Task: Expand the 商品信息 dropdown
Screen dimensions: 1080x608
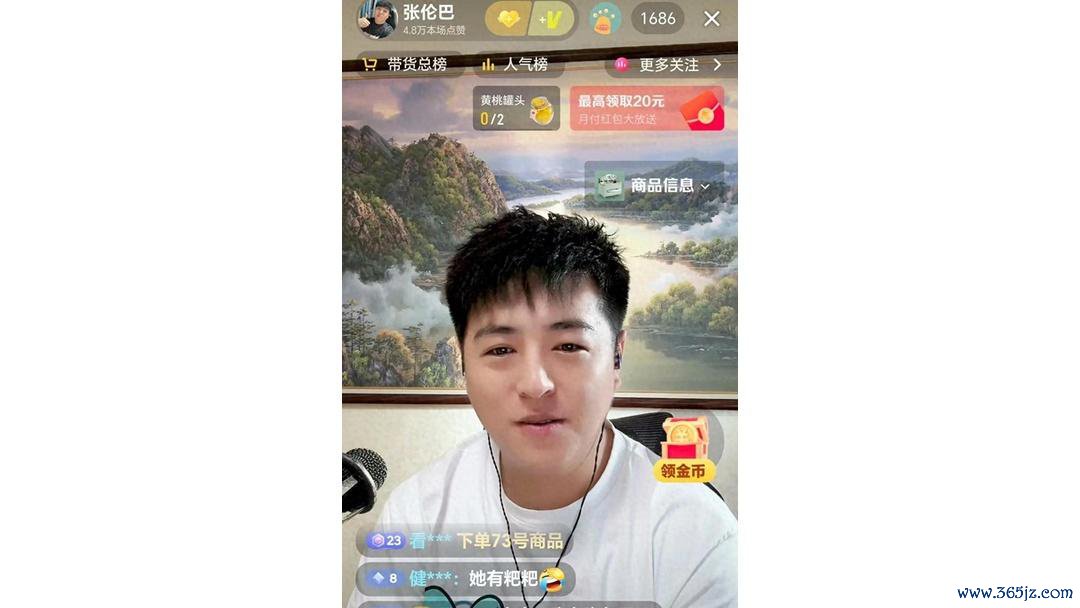Action: (655, 185)
